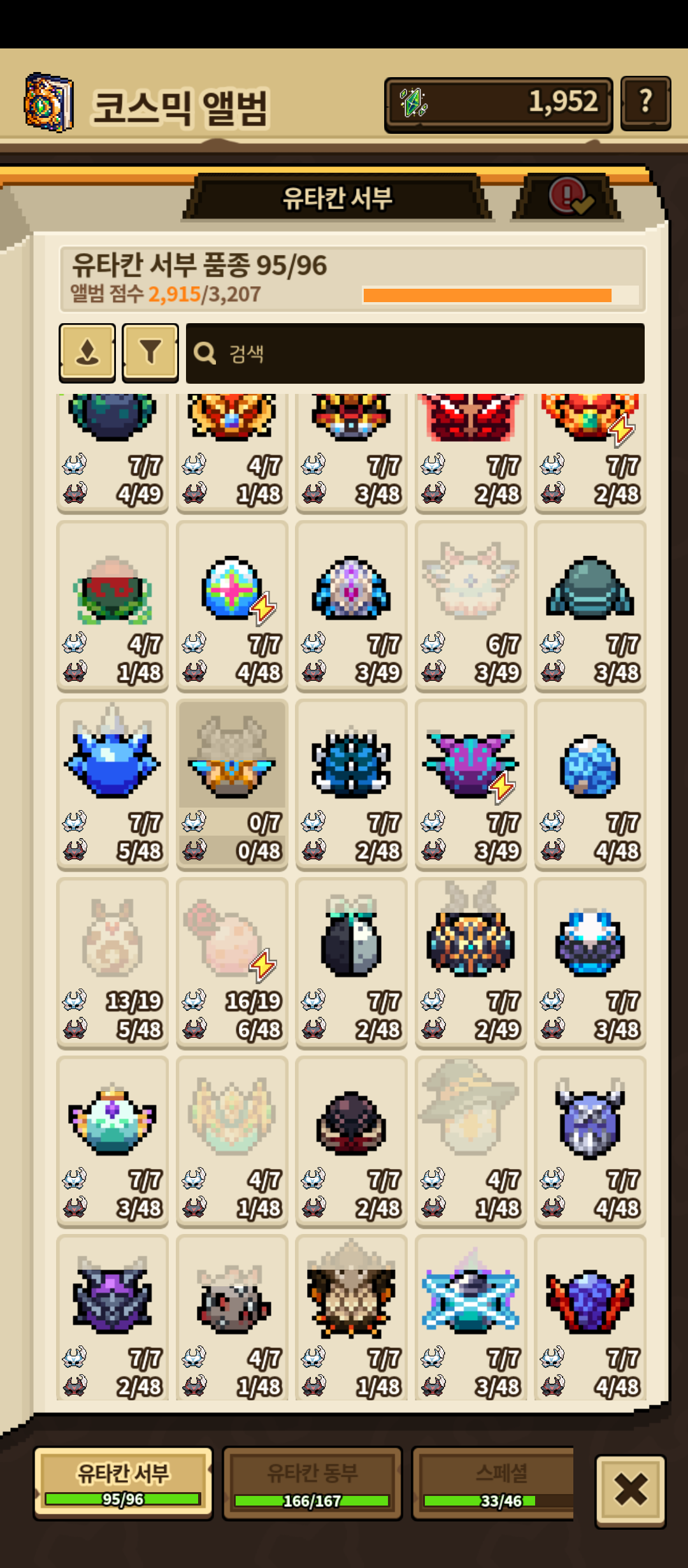Open the wizard hat egg card 4/7 1/48
The width and height of the screenshot is (688, 1568).
click(471, 1141)
